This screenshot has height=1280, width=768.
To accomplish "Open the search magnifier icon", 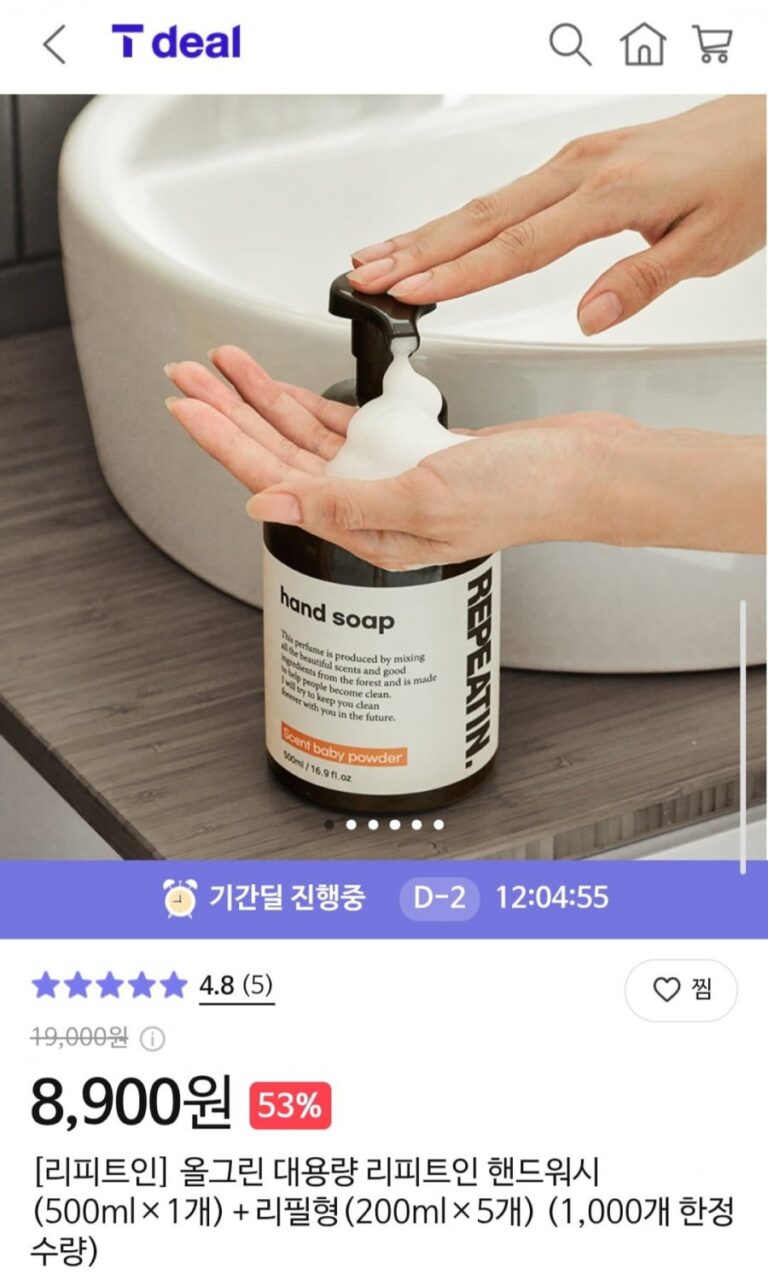I will pos(569,45).
